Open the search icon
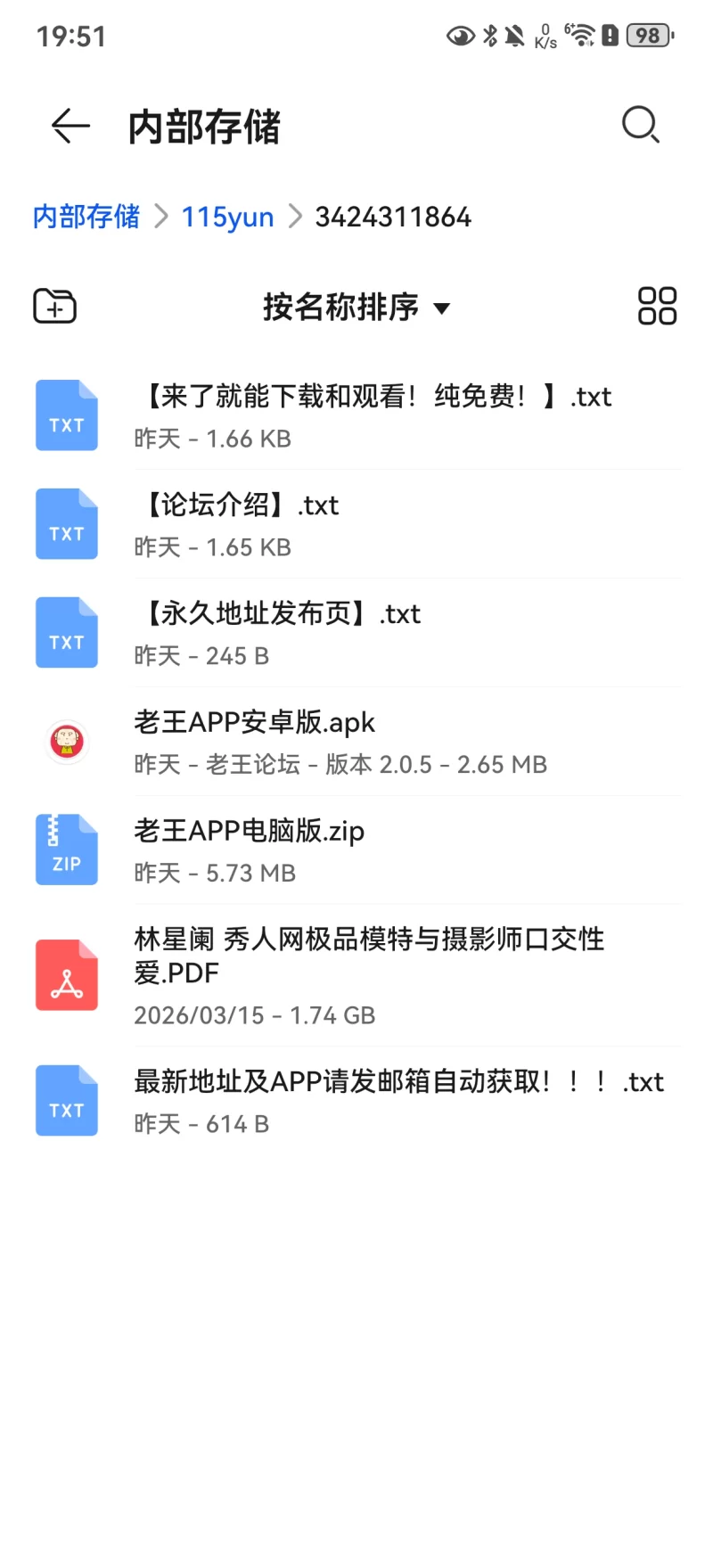This screenshot has width=713, height=1568. tap(640, 126)
